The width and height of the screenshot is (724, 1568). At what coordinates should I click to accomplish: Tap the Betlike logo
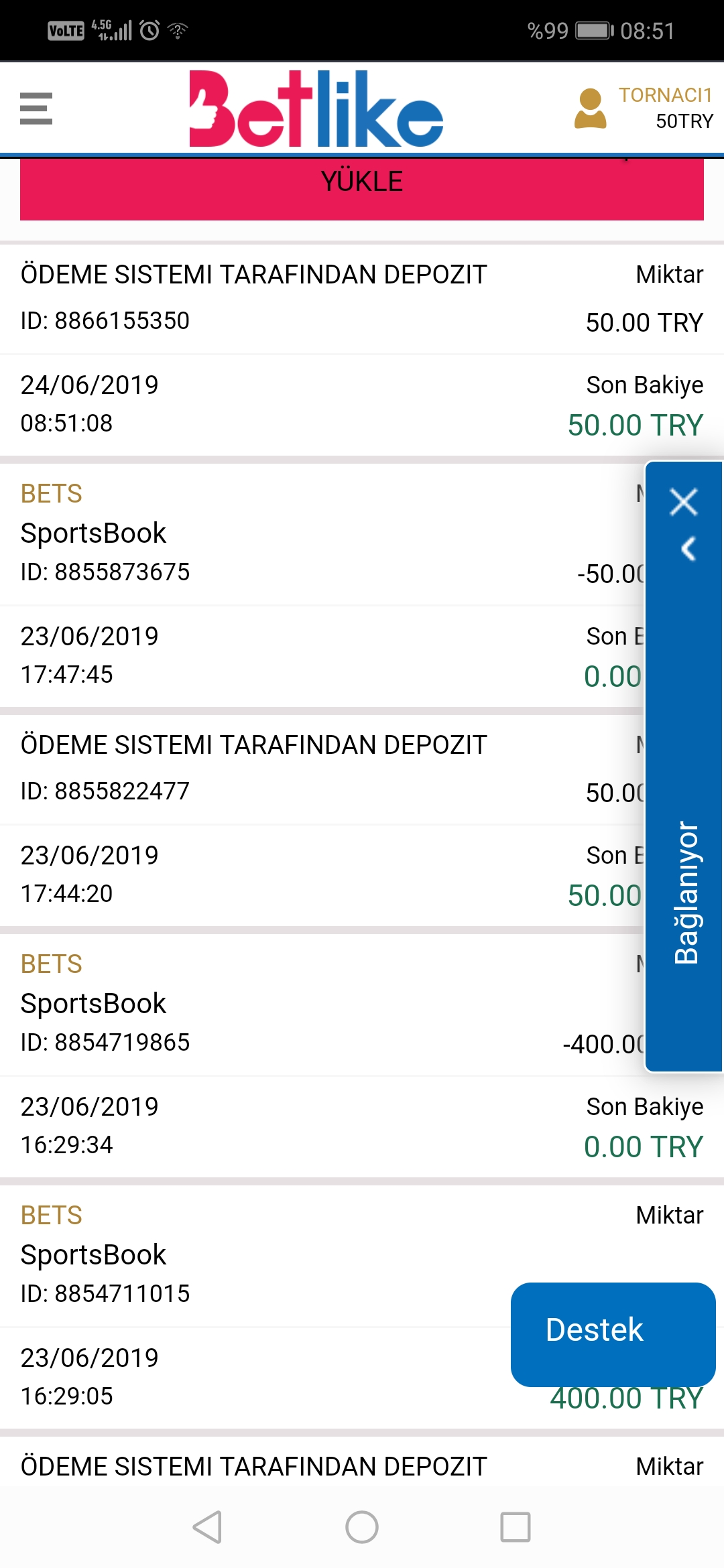click(316, 109)
